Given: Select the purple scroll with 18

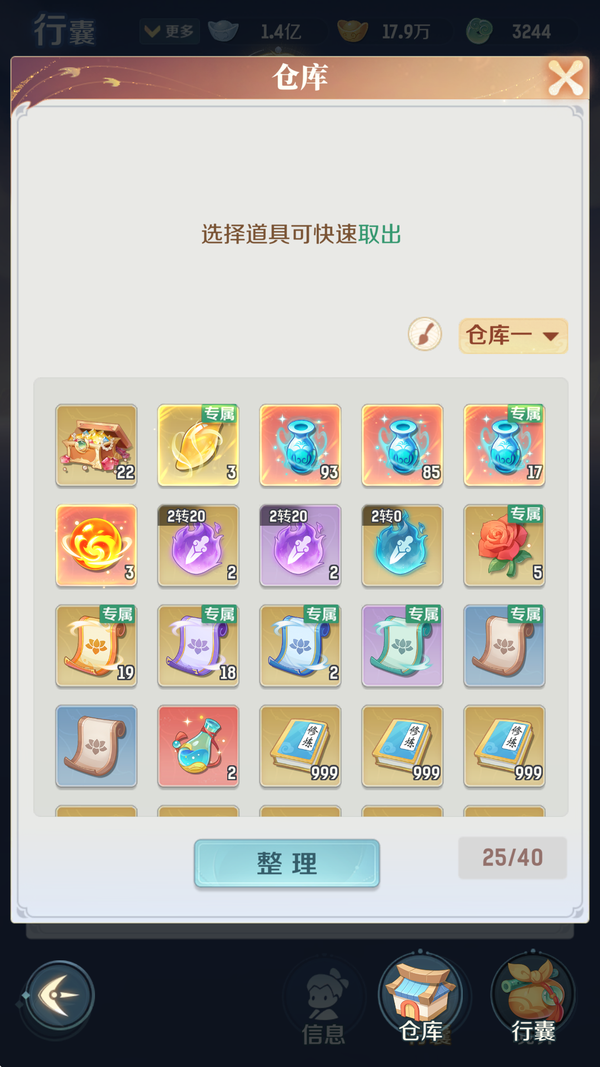Looking at the screenshot, I should [199, 647].
